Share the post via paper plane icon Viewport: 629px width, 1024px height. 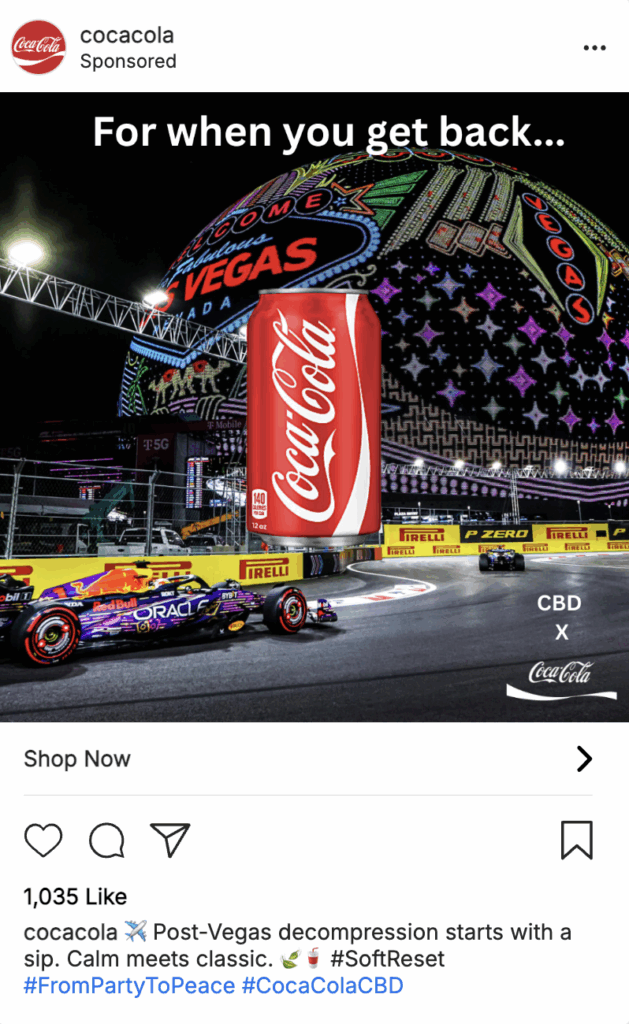[x=170, y=840]
